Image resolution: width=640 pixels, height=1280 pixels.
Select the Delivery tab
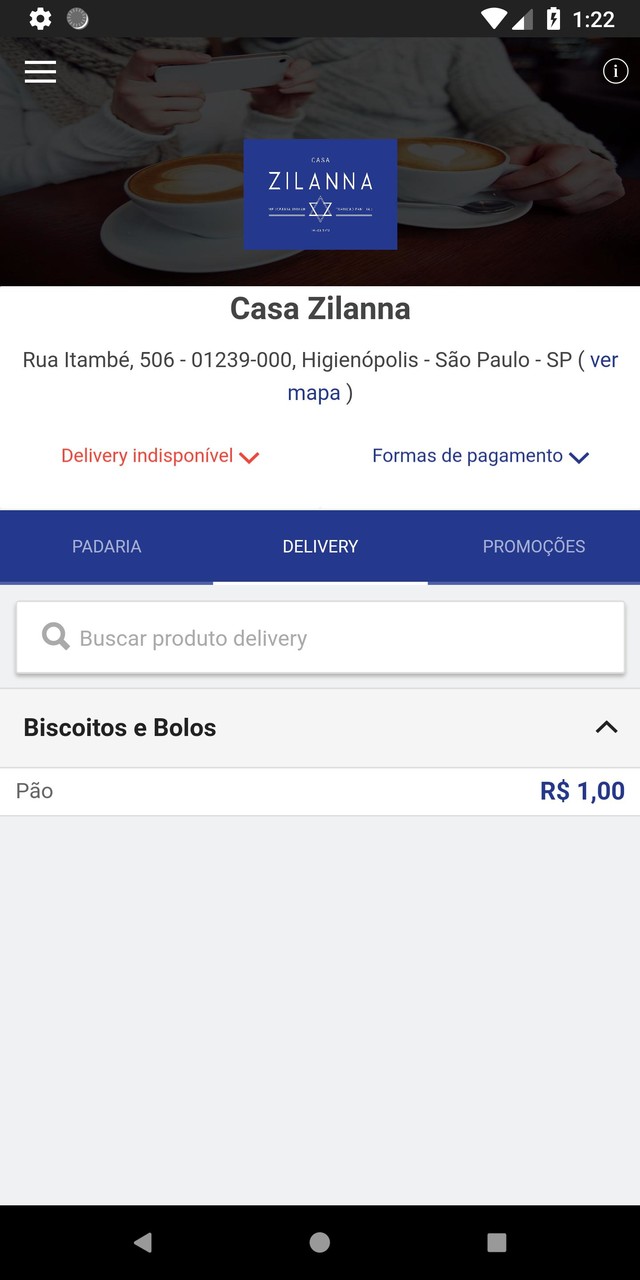pos(320,546)
